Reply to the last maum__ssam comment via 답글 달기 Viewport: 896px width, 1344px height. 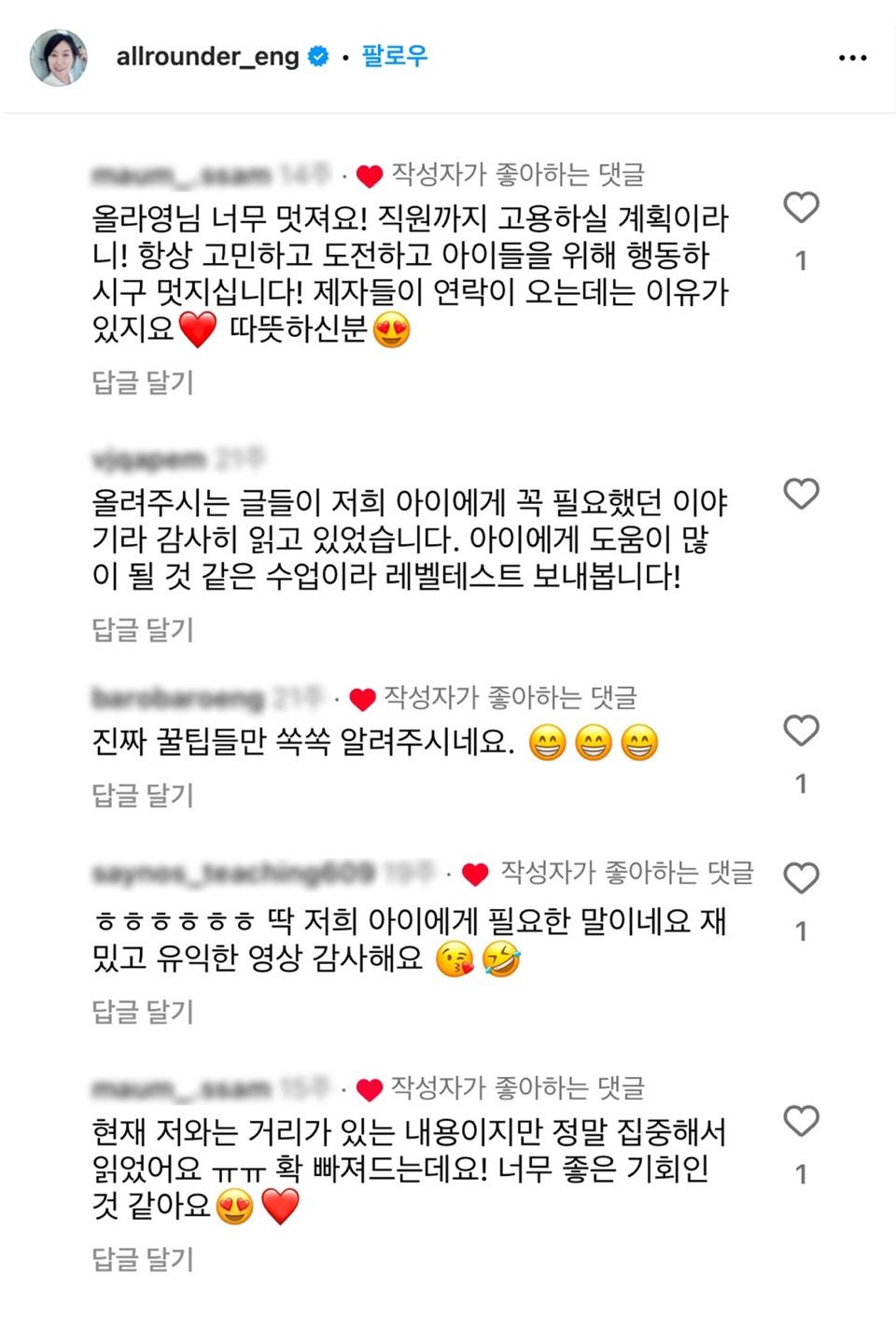click(142, 1258)
